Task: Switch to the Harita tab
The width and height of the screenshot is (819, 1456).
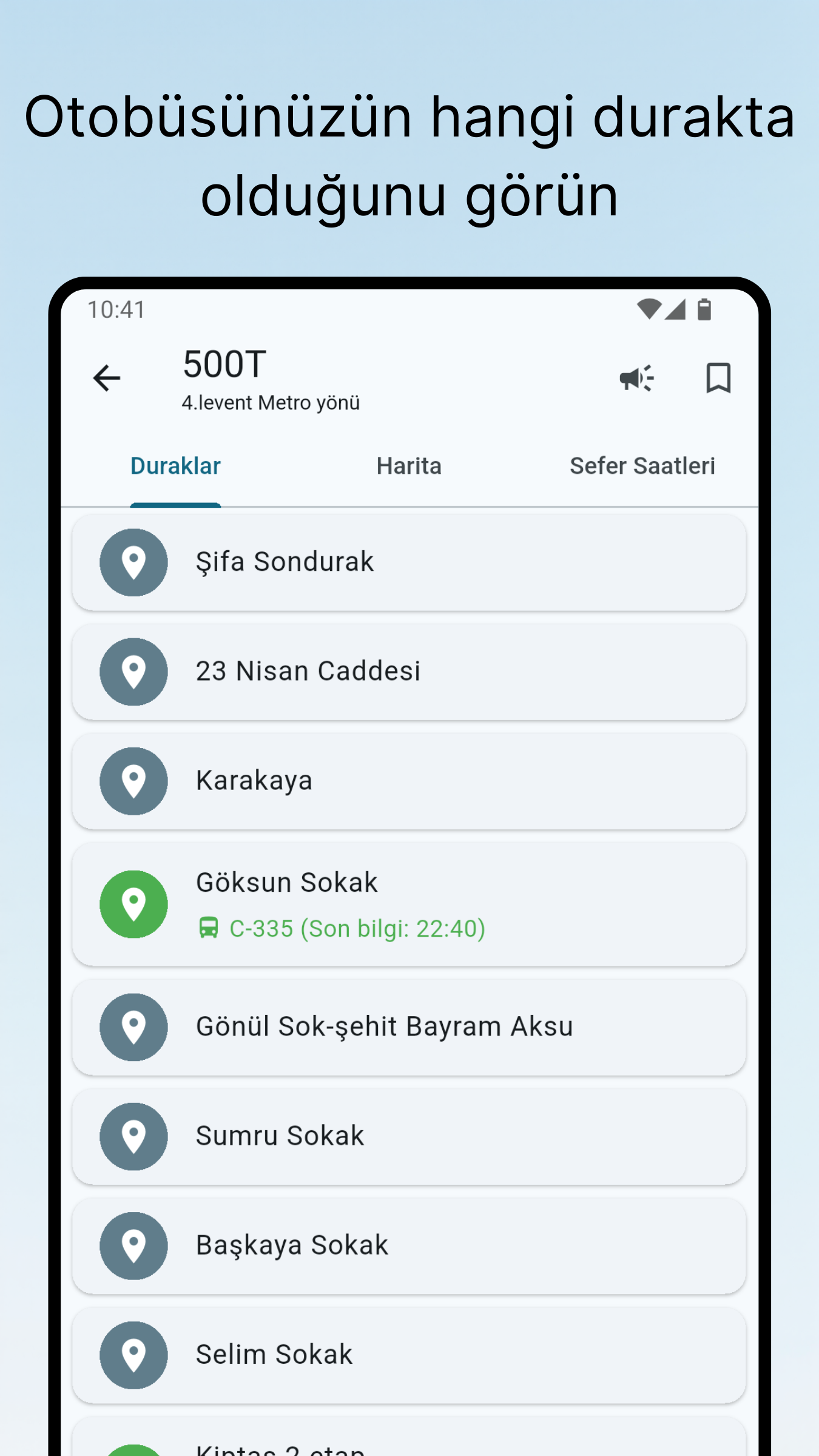Action: point(409,465)
